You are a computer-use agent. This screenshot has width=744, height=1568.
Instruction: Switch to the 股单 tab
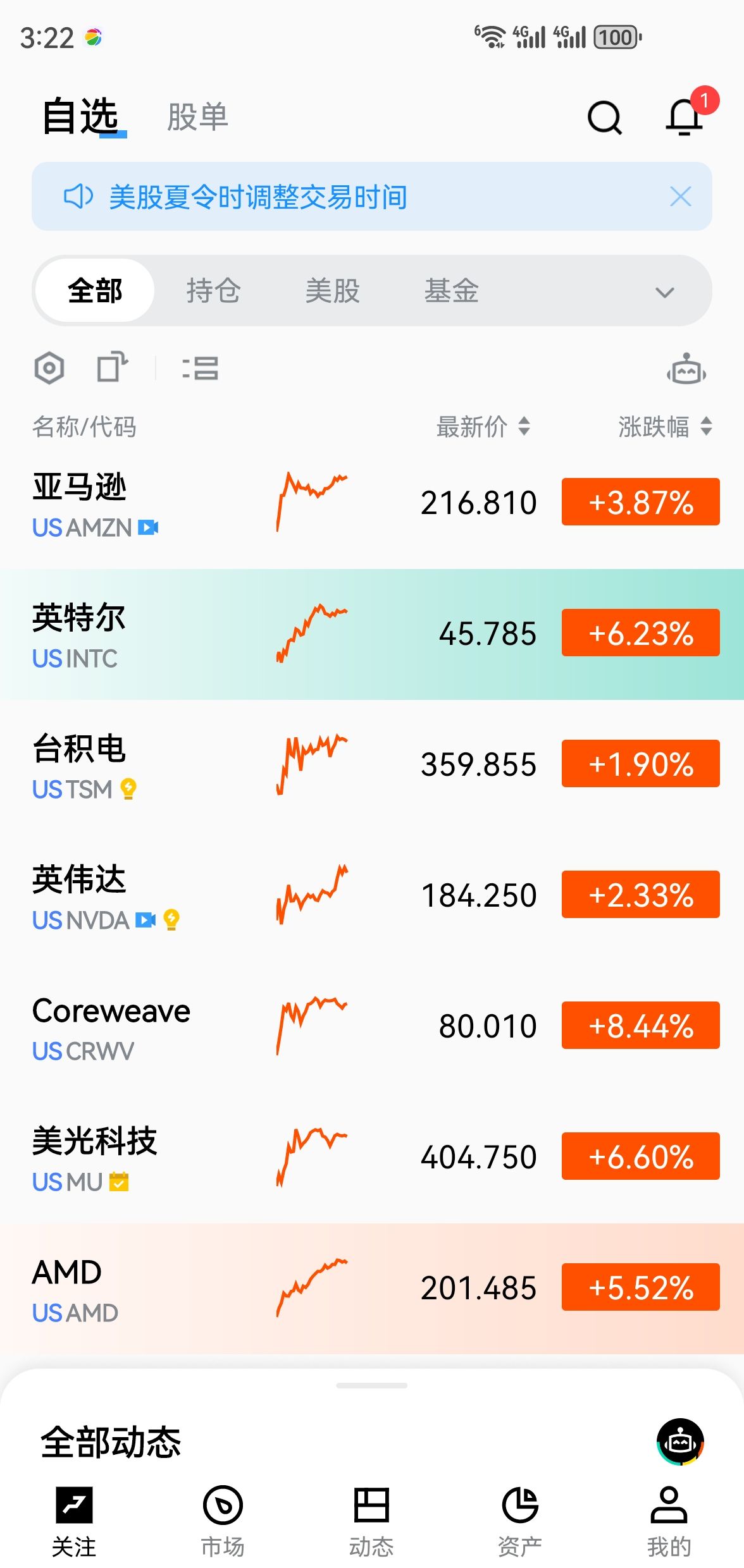coord(197,118)
